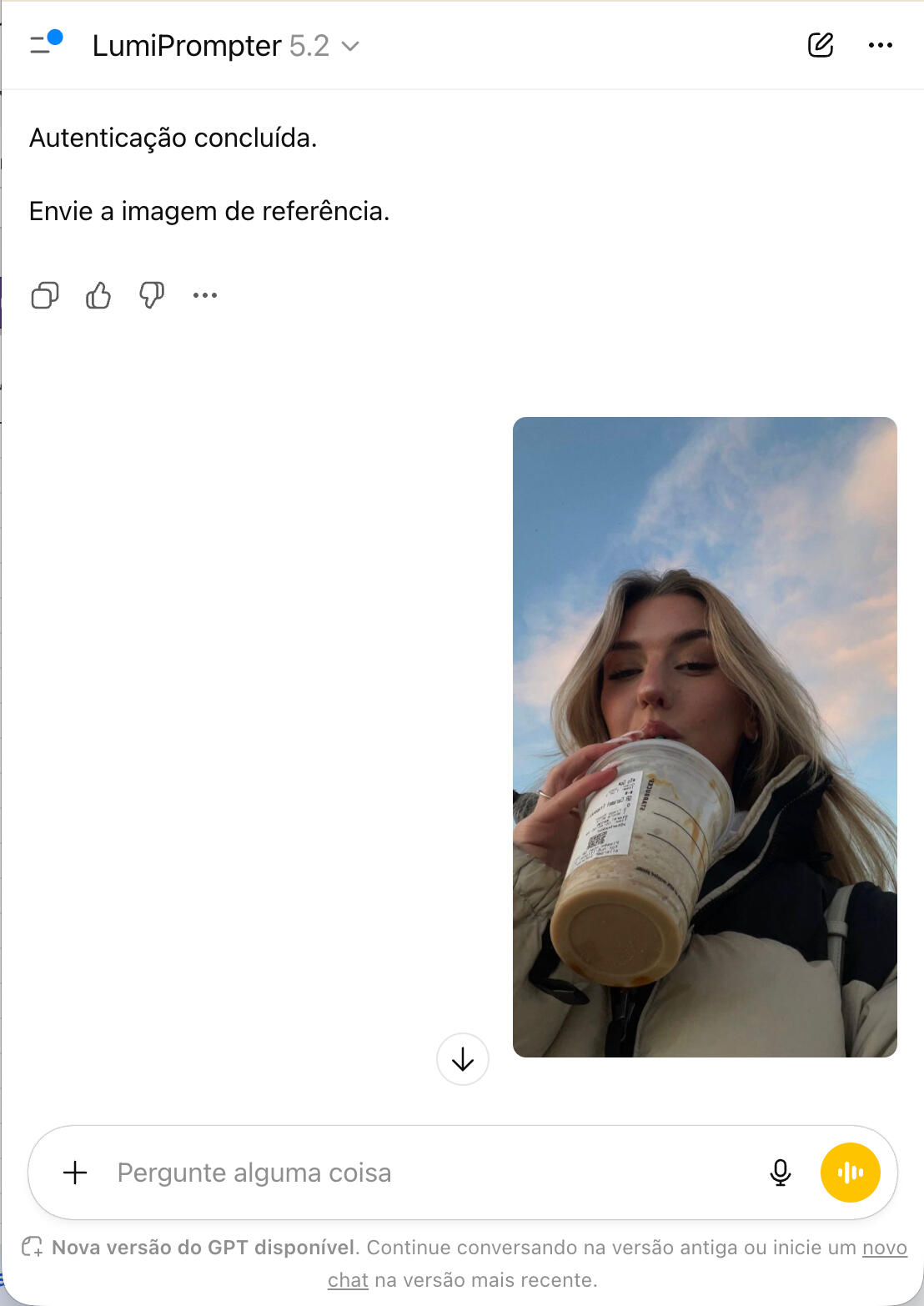This screenshot has height=1306, width=924.
Task: Focus the 'Pergunte alguma coisa' field
Action: 417,1173
